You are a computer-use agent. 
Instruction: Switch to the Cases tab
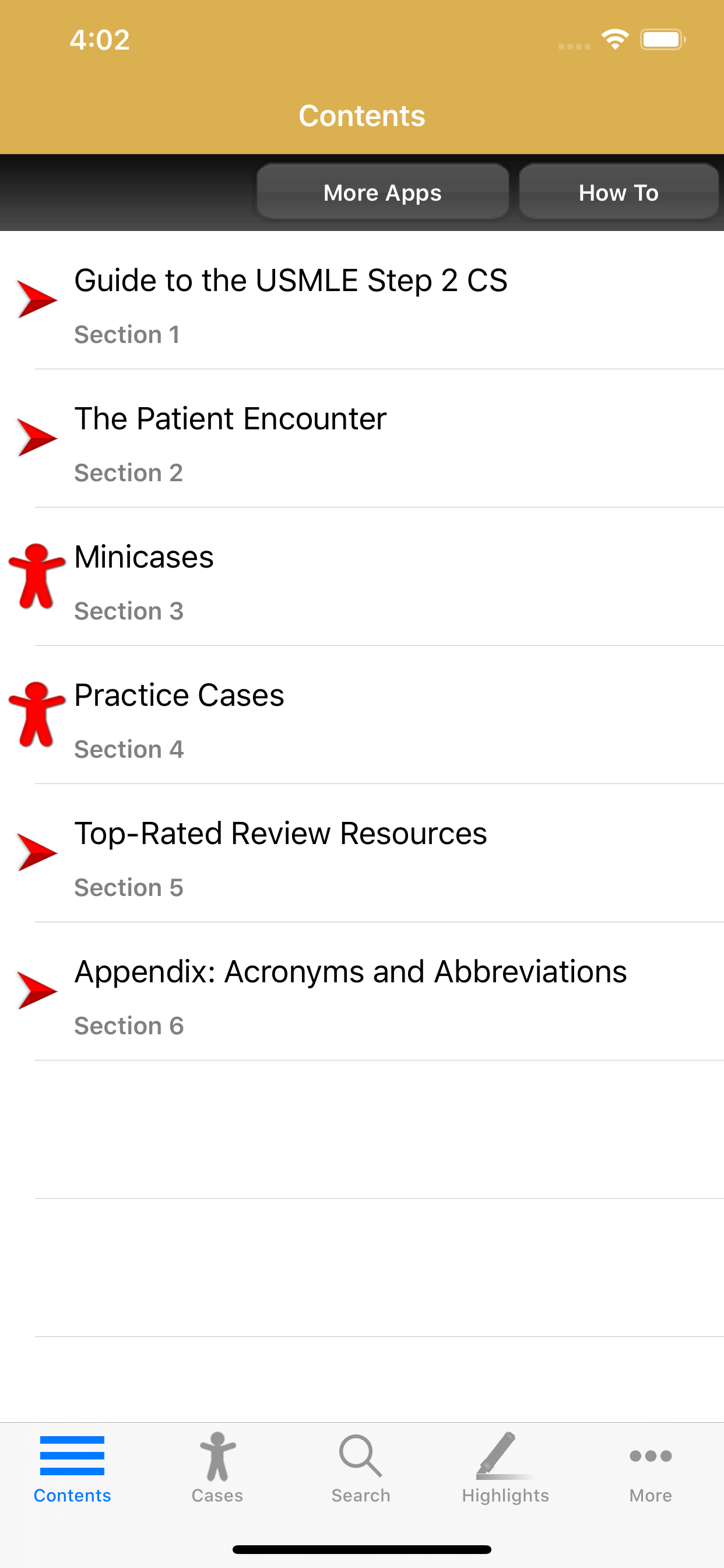(x=217, y=1468)
